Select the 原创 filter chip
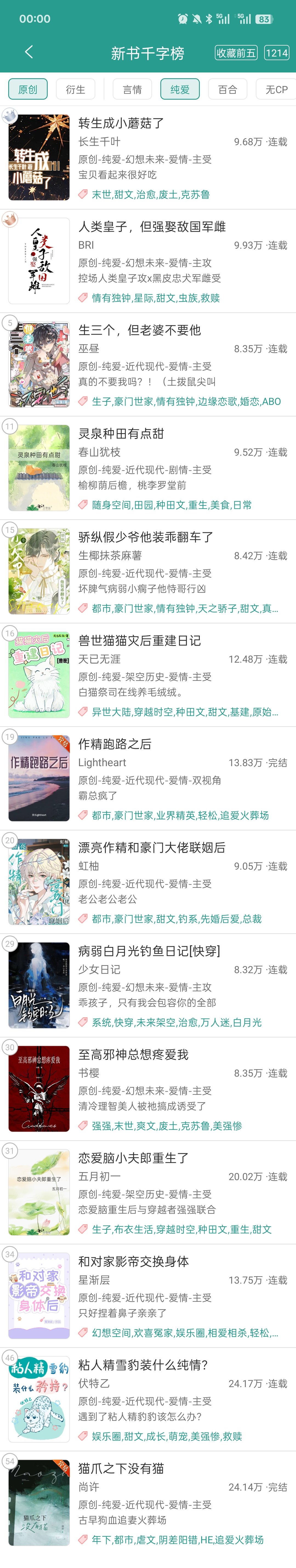Image resolution: width=296 pixels, height=1568 pixels. point(28,89)
